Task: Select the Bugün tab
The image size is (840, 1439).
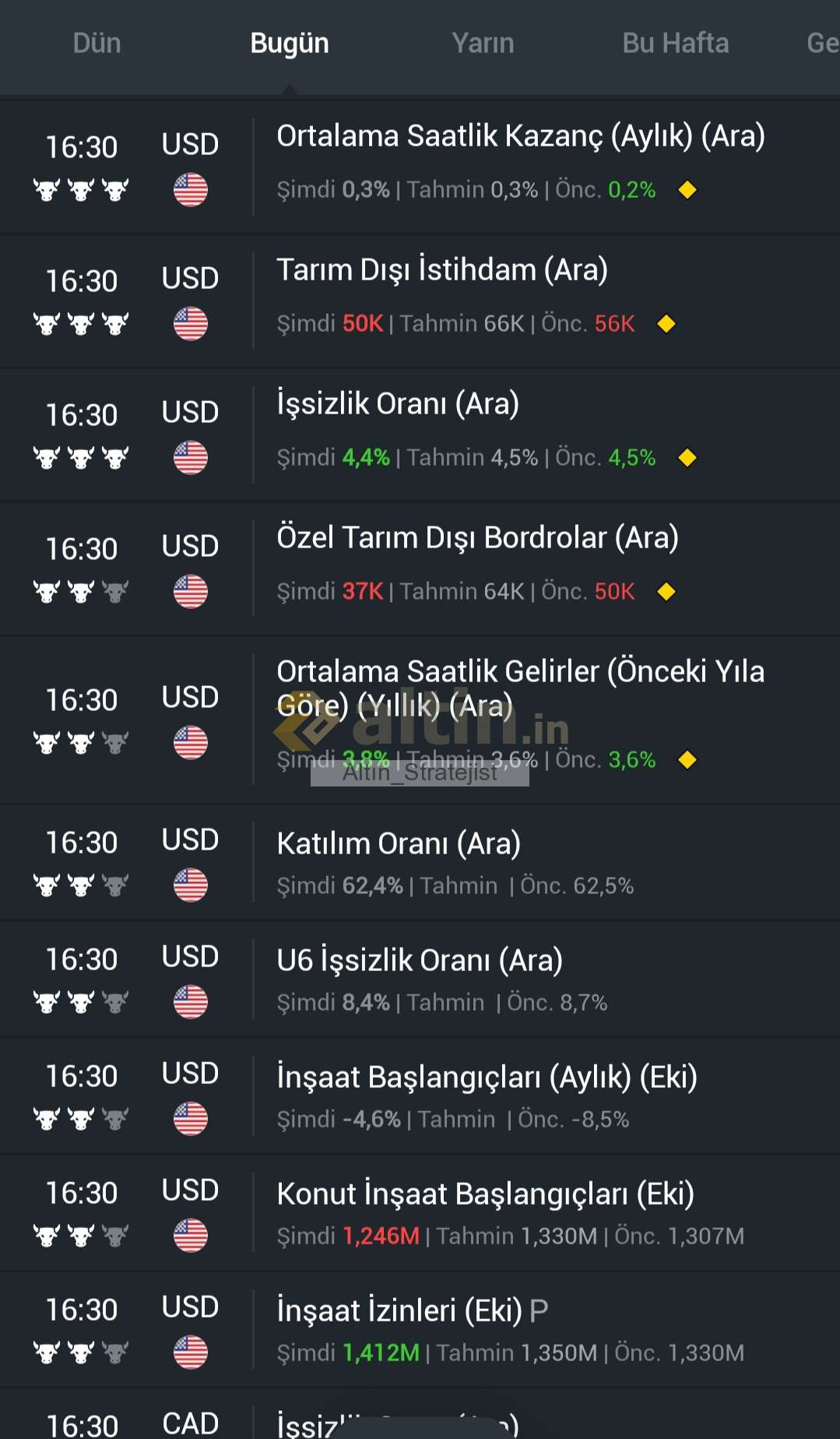Action: click(x=290, y=44)
